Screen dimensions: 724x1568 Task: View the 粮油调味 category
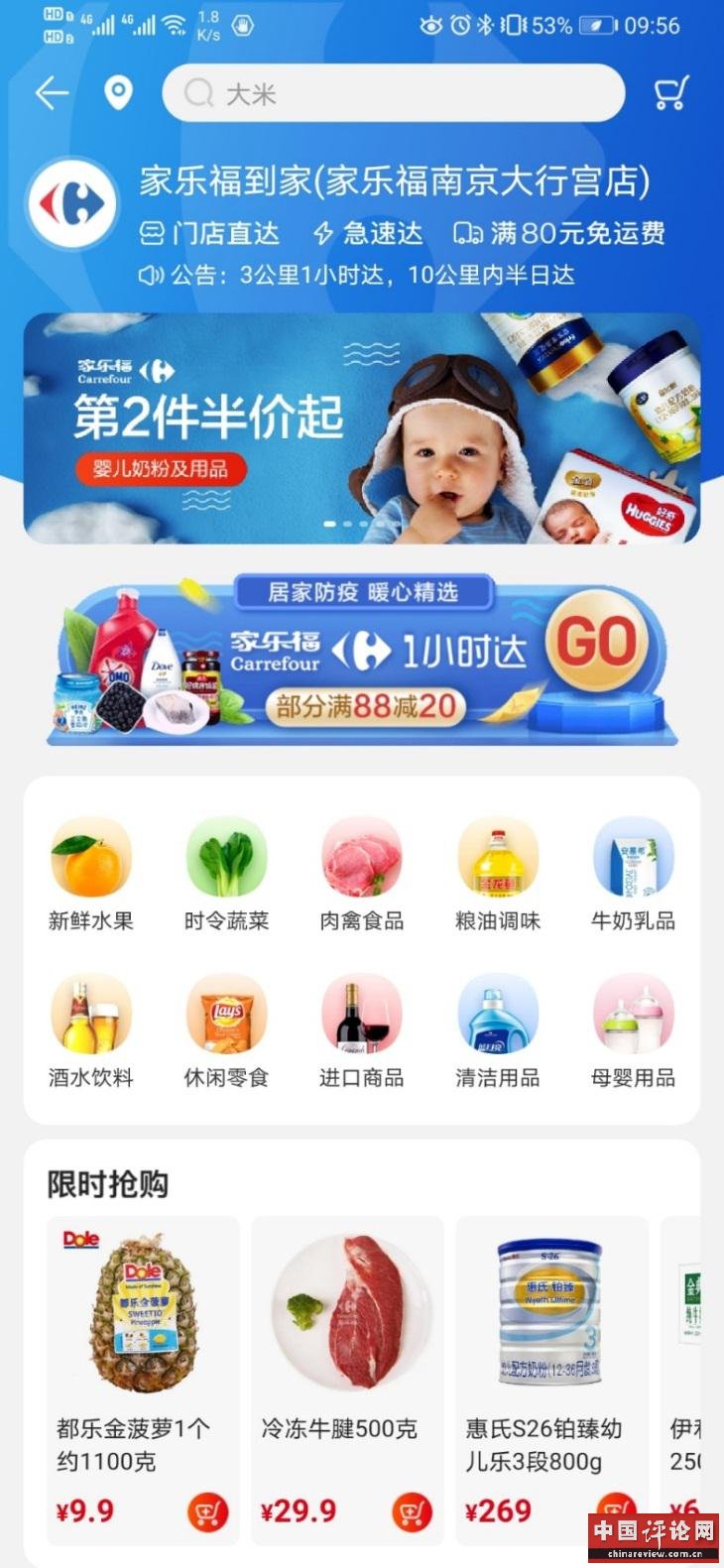pos(497,873)
